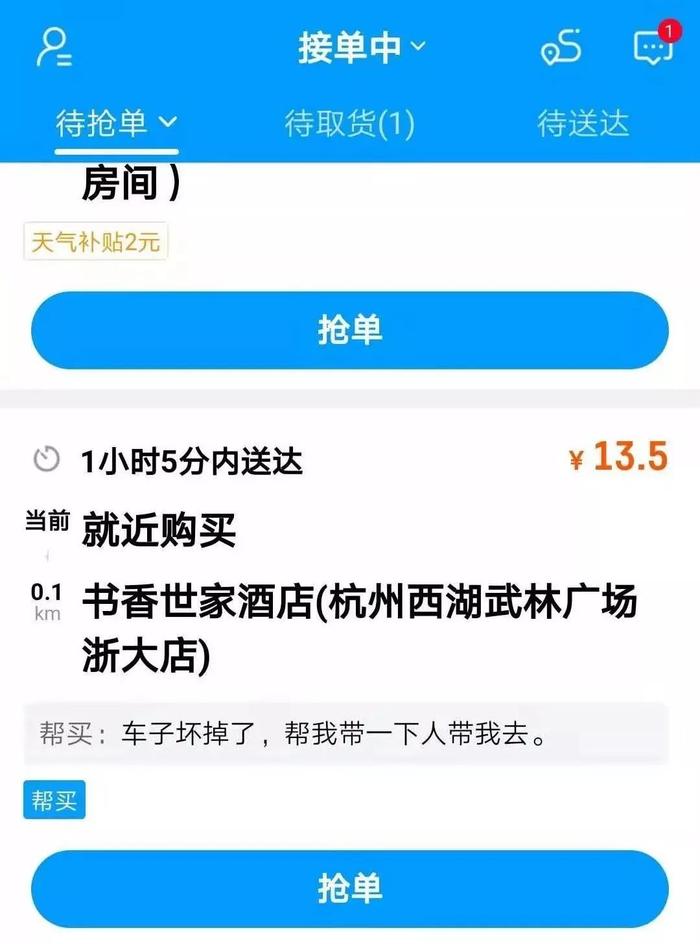Tap 抢单 for the ¥13.5 order
This screenshot has height=944, width=700.
click(349, 888)
